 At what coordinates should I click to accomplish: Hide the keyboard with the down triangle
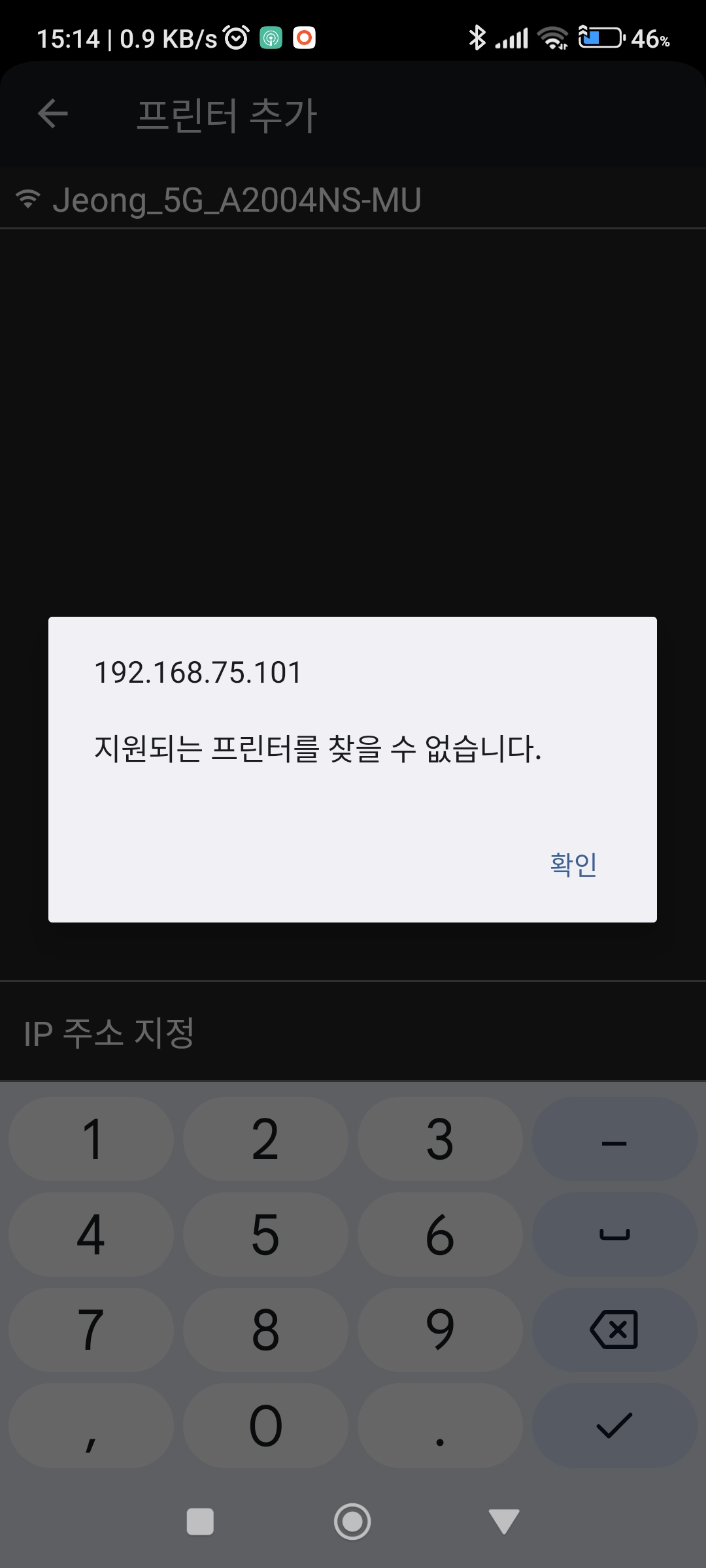click(504, 1522)
